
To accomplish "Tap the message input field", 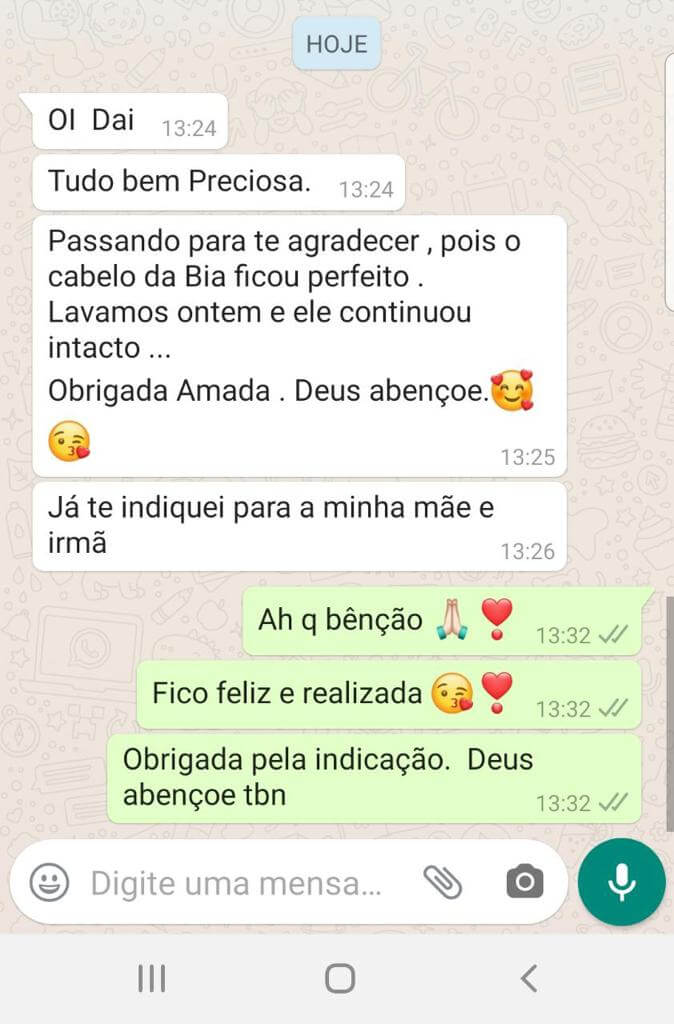I will coord(236,884).
